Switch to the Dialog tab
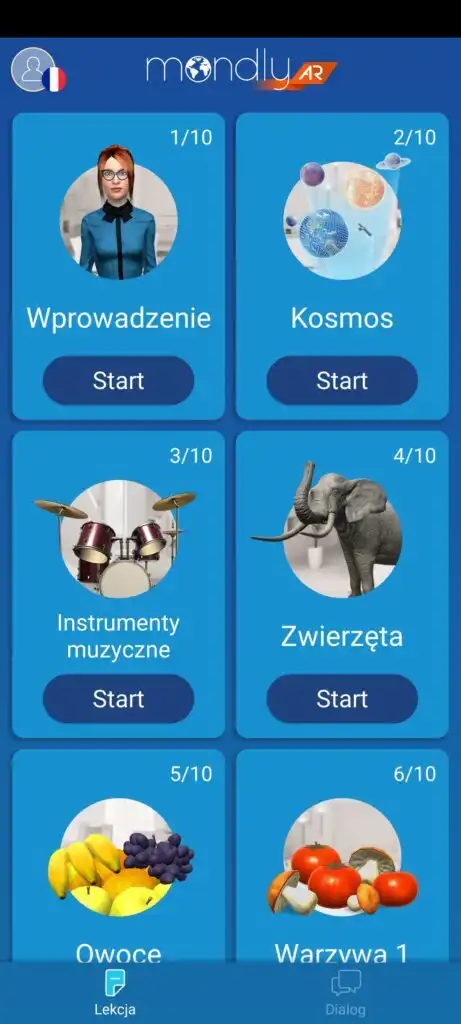 [x=345, y=993]
